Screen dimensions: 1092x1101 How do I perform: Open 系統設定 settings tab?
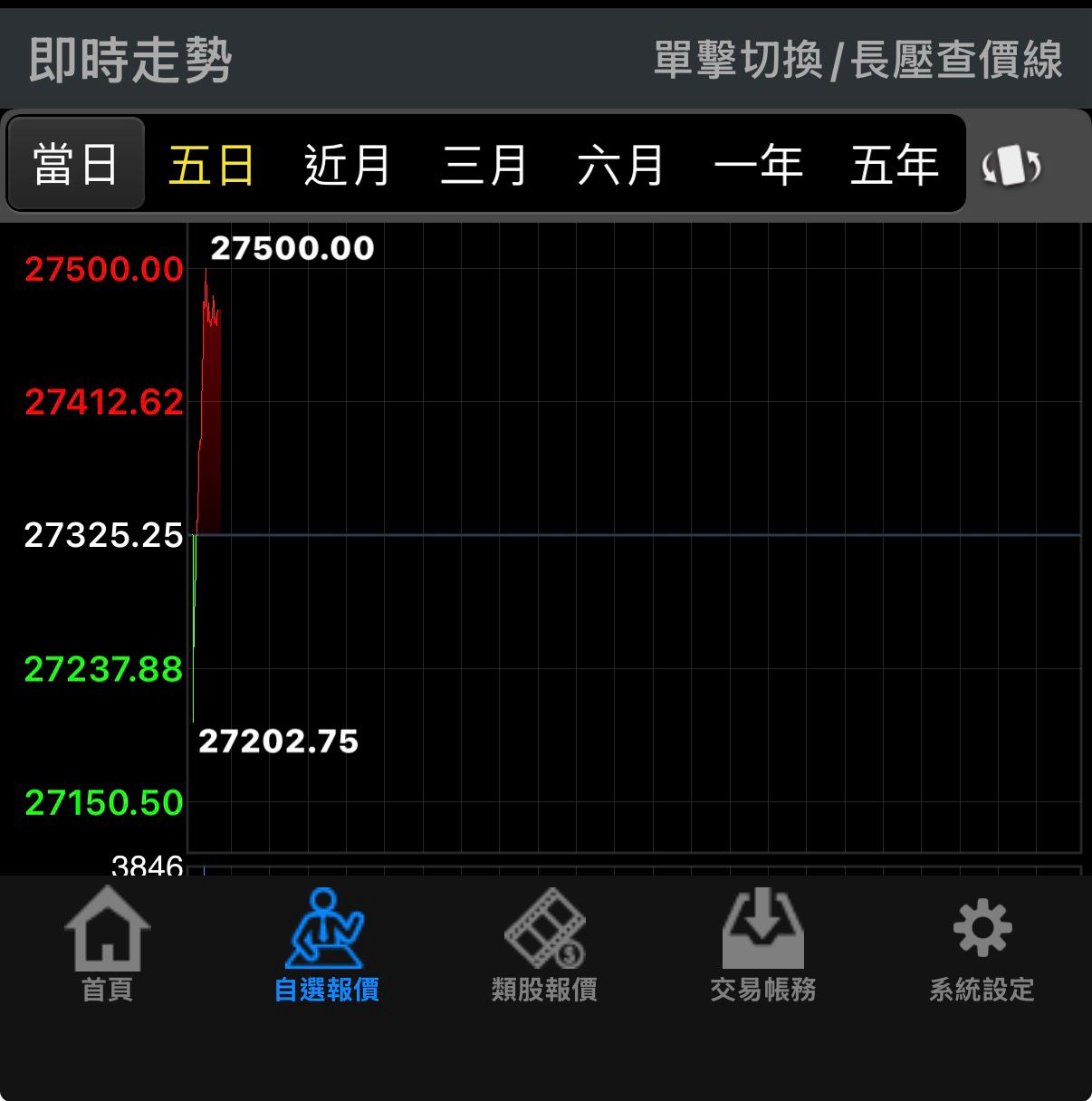[x=982, y=945]
